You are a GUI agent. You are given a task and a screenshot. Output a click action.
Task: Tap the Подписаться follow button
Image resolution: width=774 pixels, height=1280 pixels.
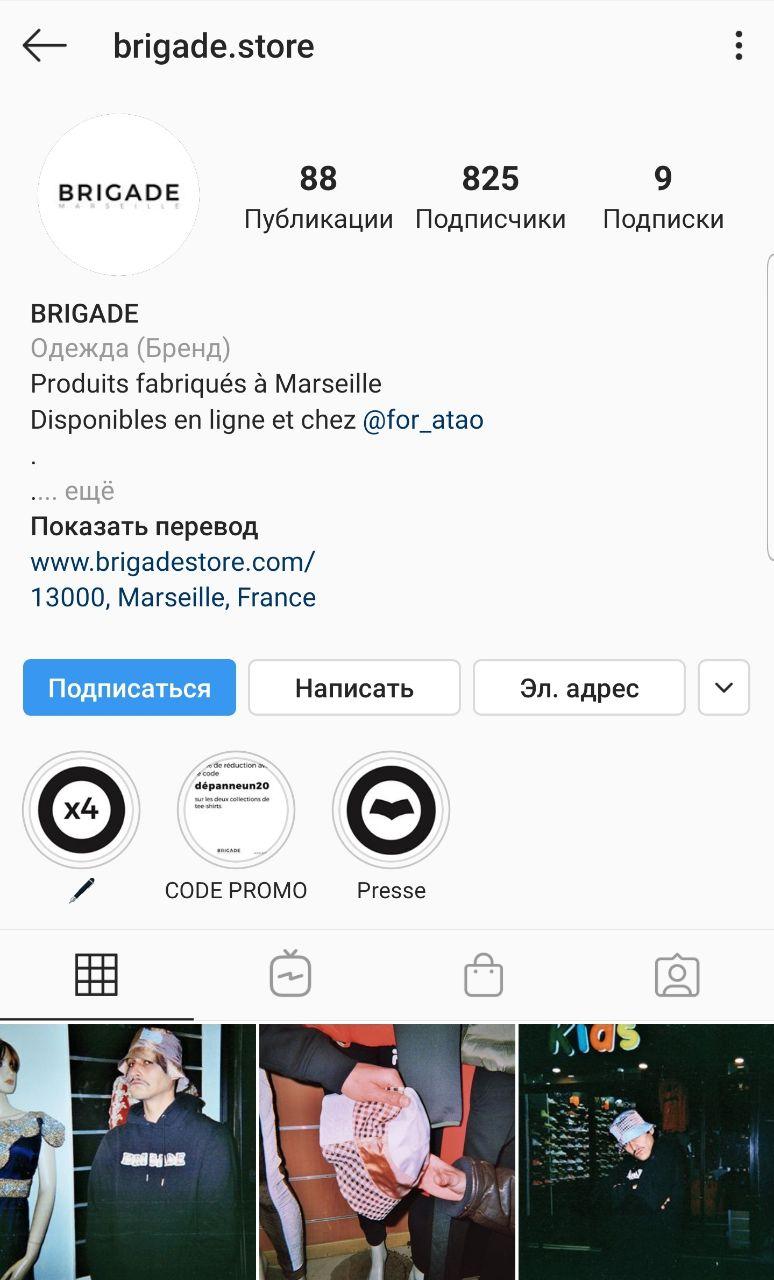click(x=129, y=688)
